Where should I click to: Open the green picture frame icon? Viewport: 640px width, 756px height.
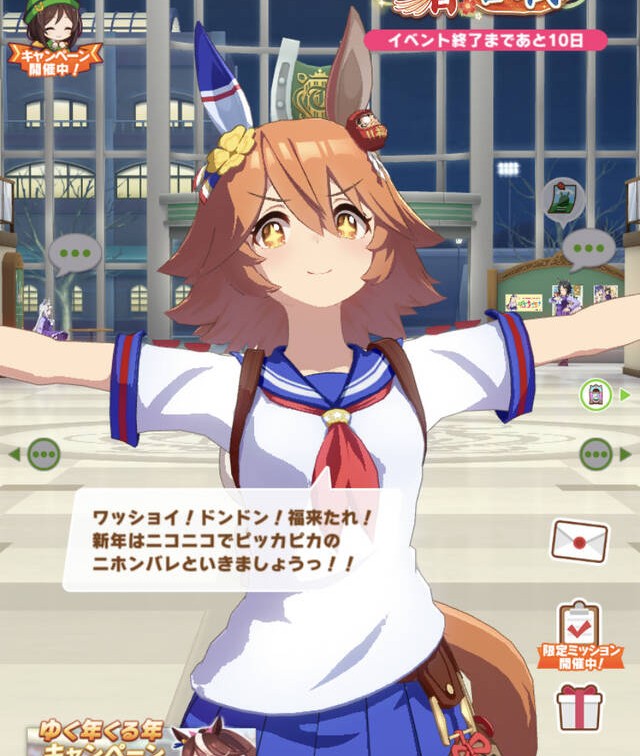coord(564,197)
